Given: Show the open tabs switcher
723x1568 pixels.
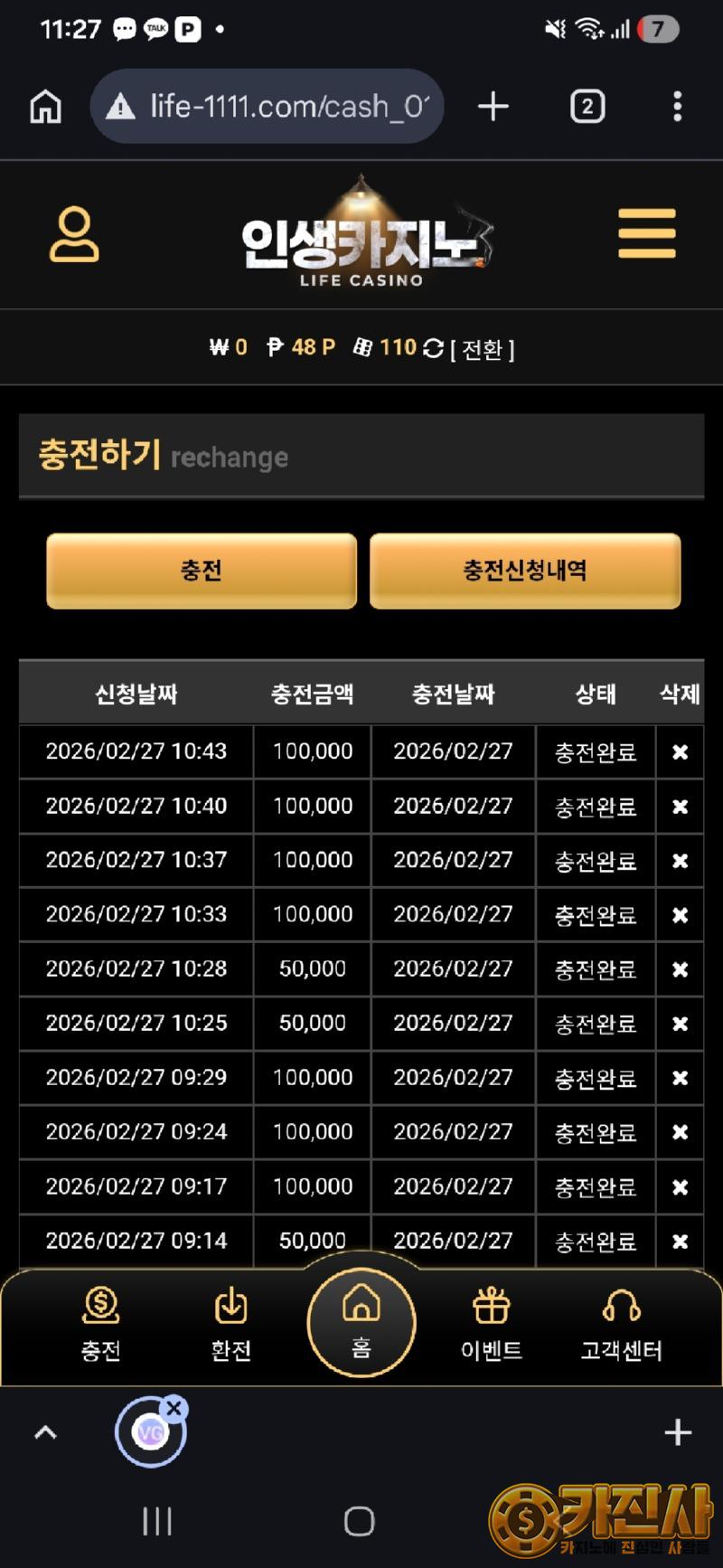Looking at the screenshot, I should 587,107.
